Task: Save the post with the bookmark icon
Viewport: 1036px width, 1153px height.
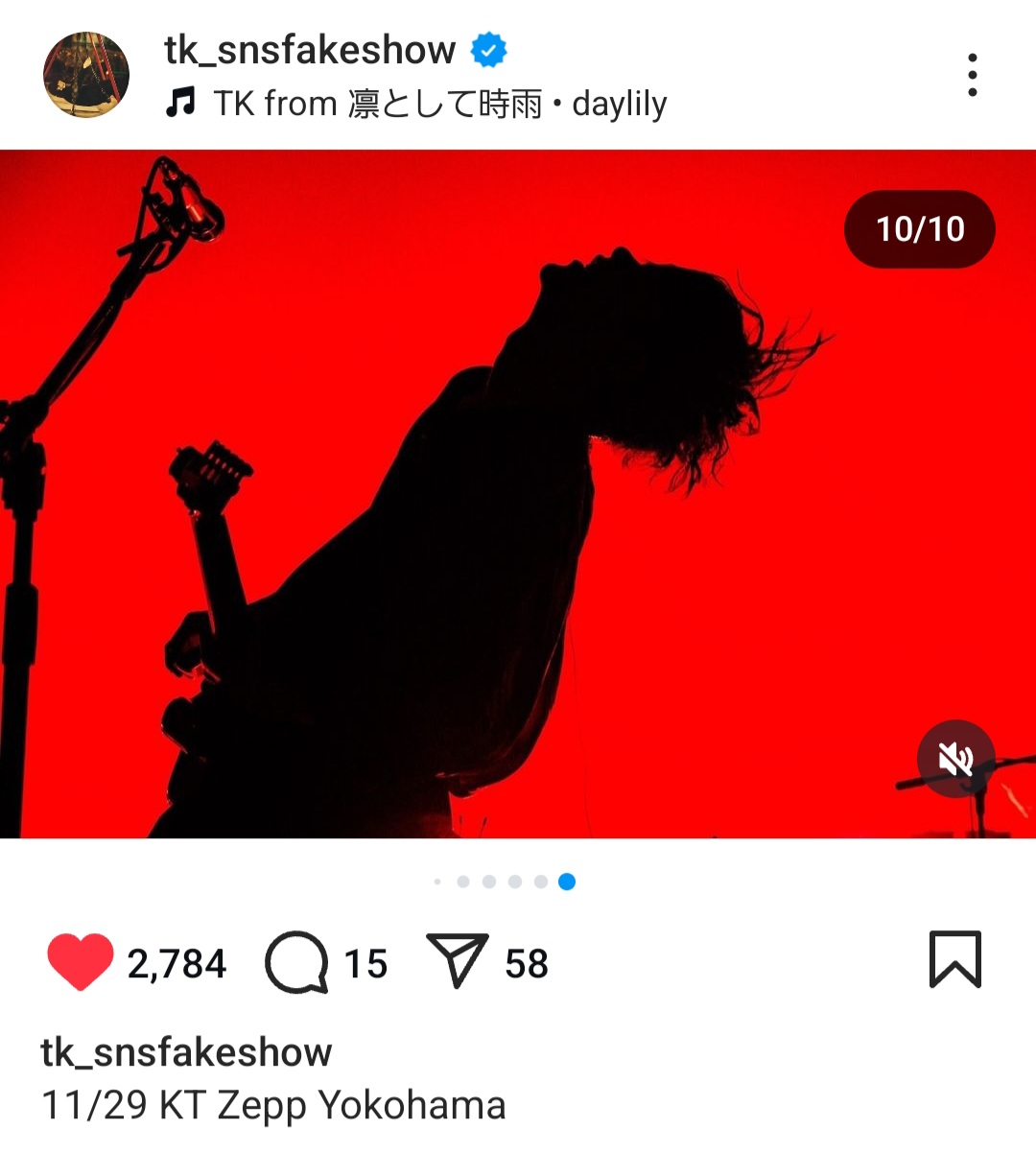Action: tap(954, 959)
